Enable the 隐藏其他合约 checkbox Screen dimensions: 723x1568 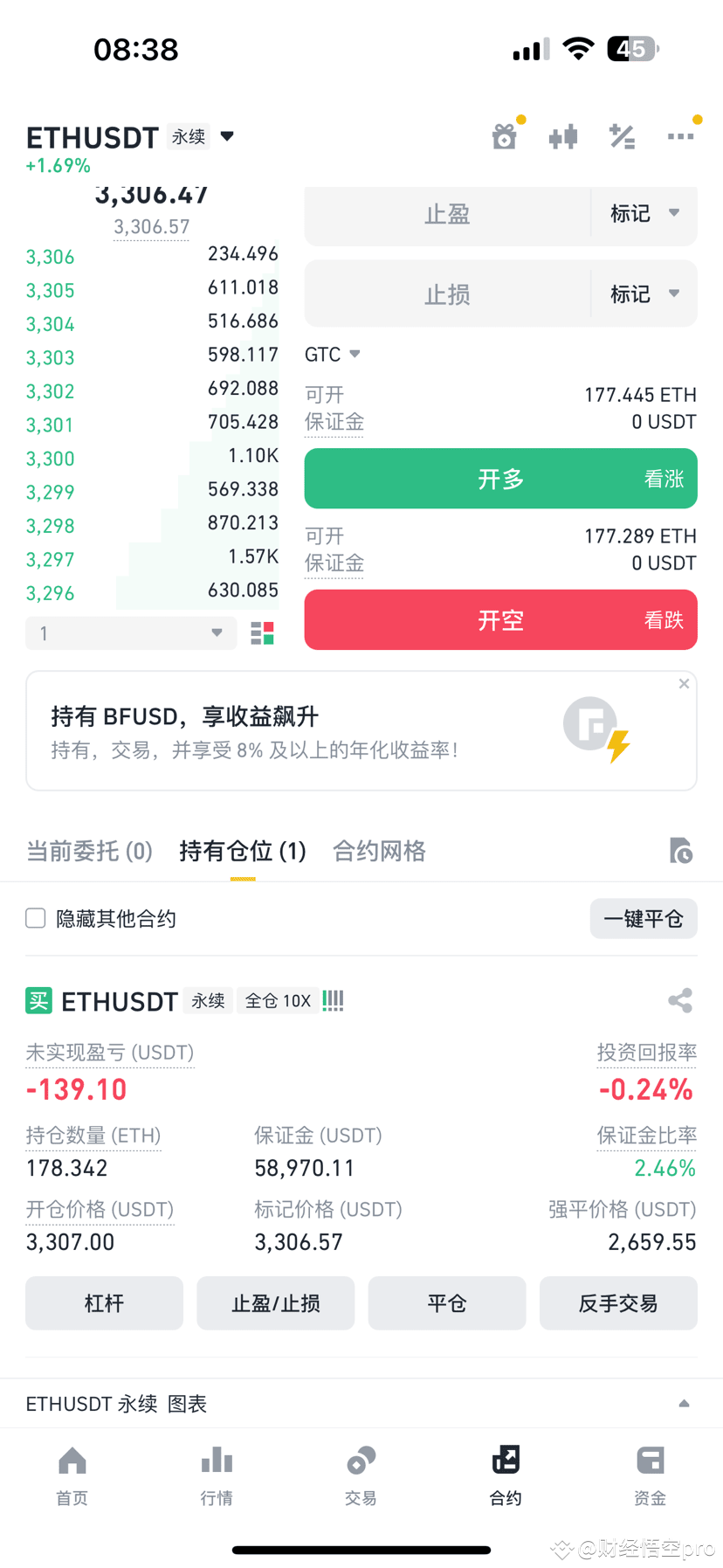pos(35,918)
